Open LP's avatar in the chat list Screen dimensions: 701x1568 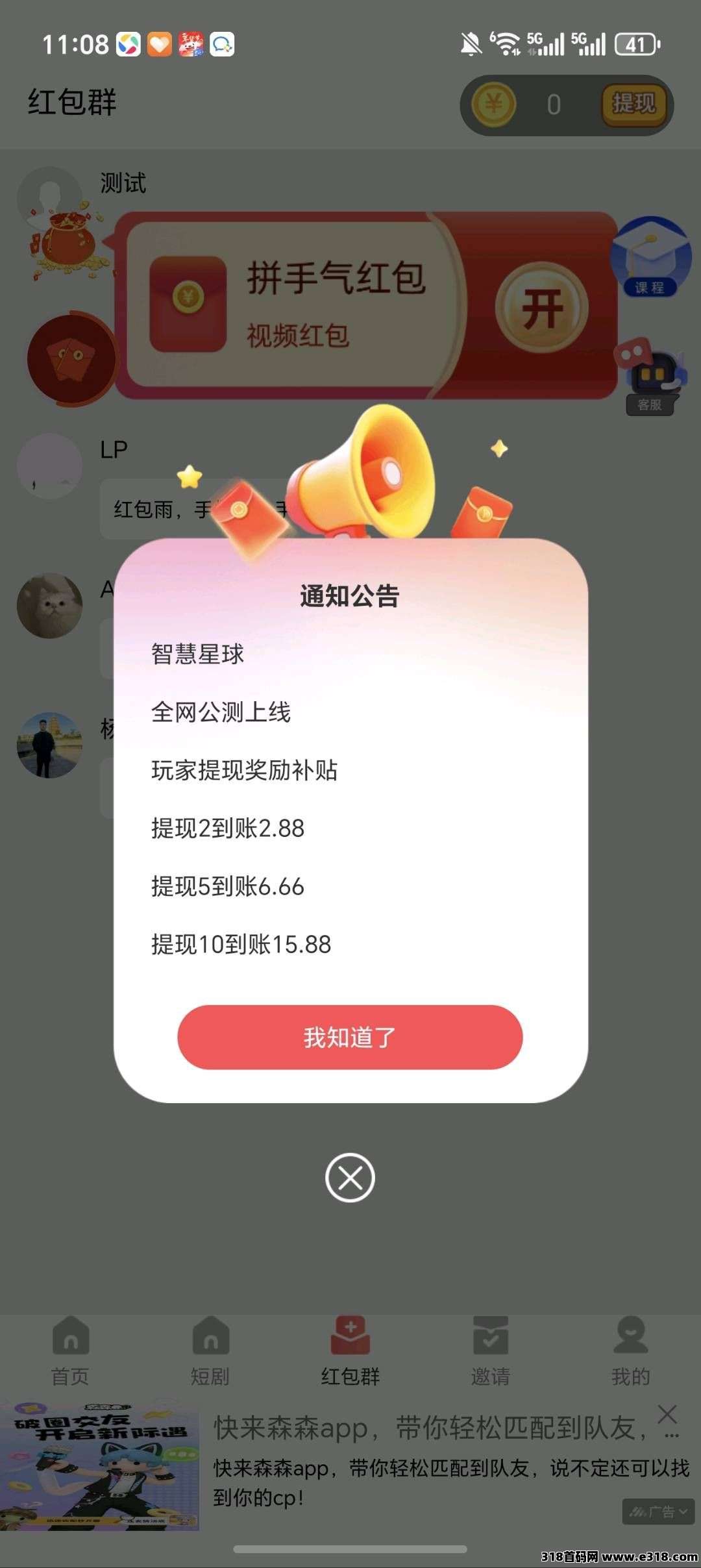click(50, 464)
